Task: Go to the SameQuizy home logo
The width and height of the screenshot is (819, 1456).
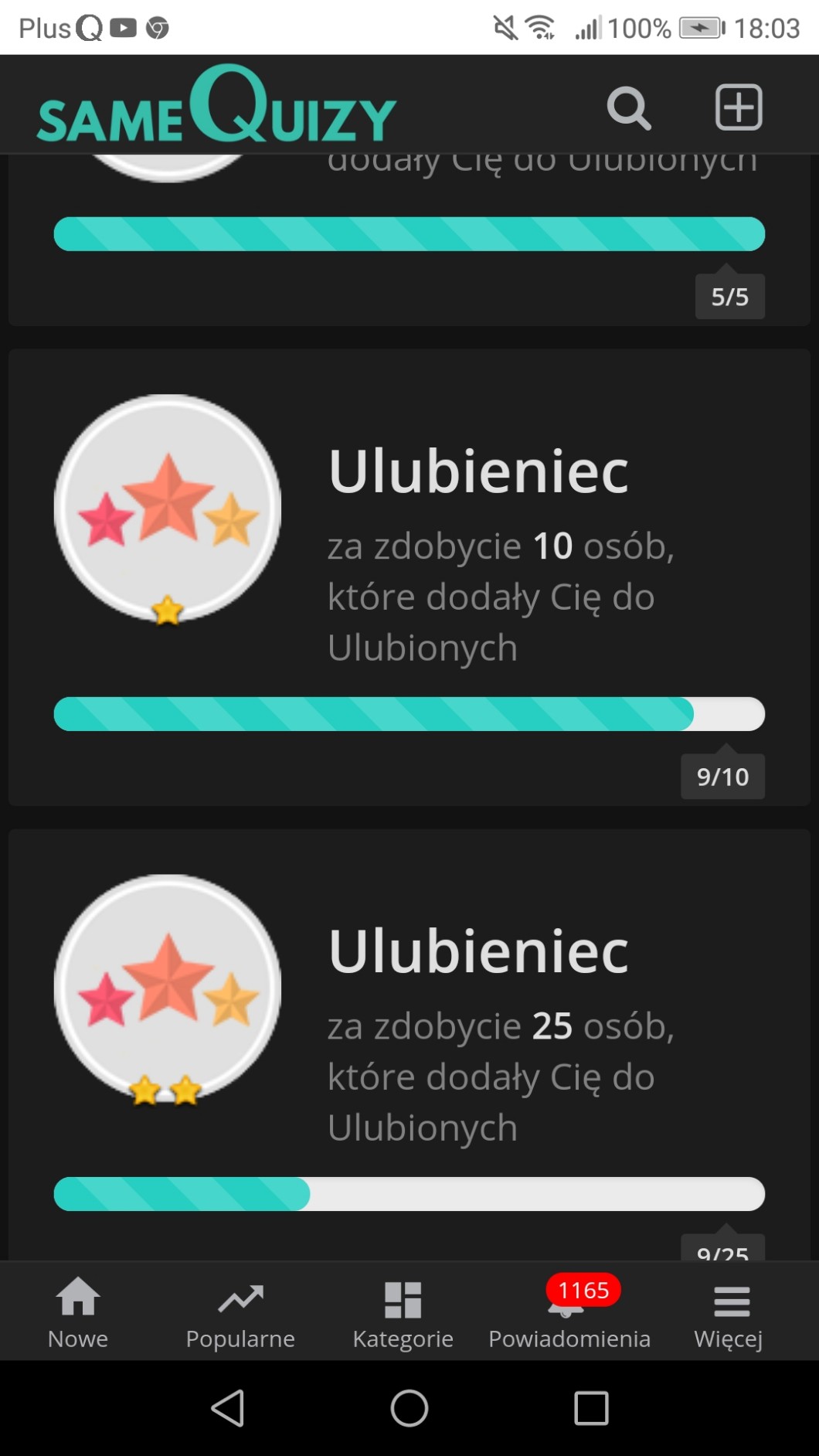Action: [216, 106]
